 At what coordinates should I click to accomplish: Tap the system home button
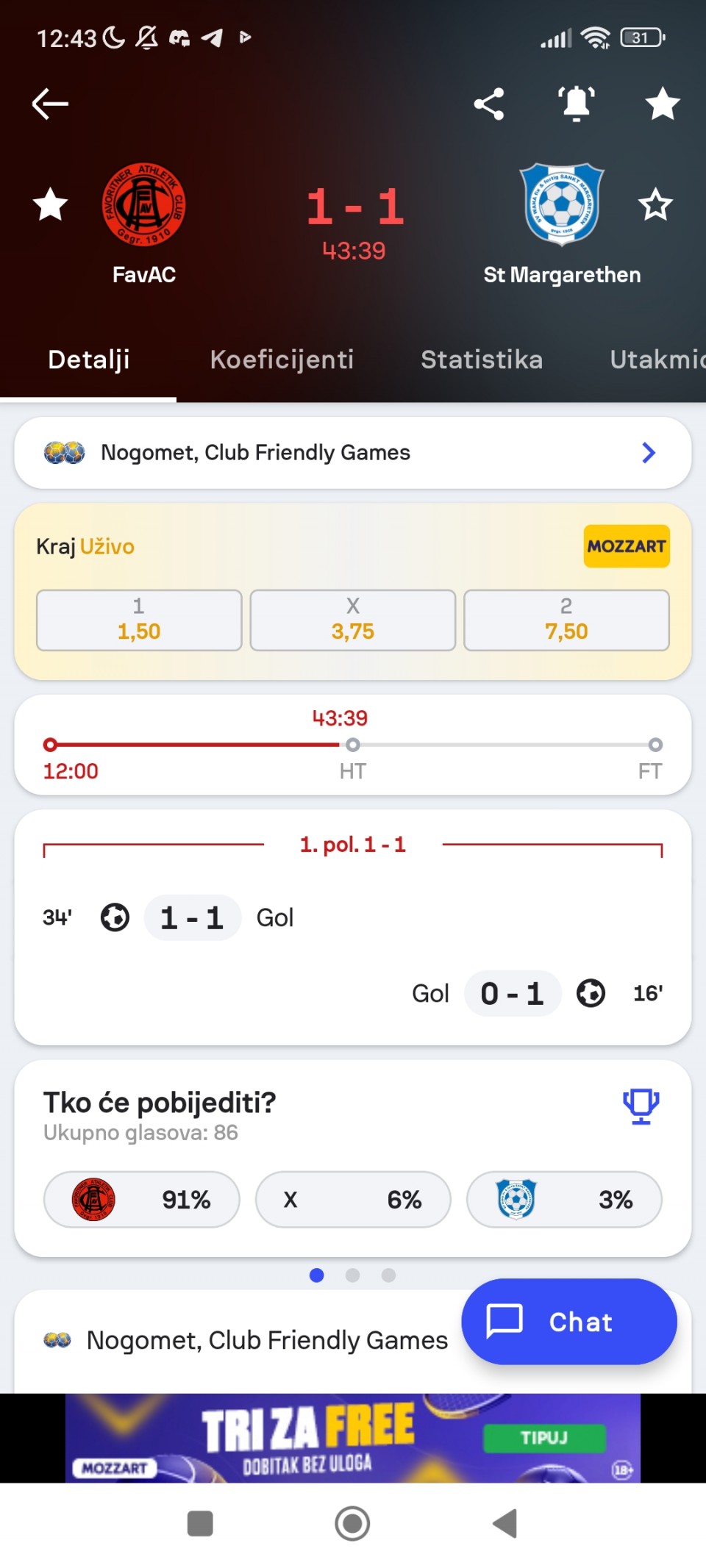point(352,1523)
